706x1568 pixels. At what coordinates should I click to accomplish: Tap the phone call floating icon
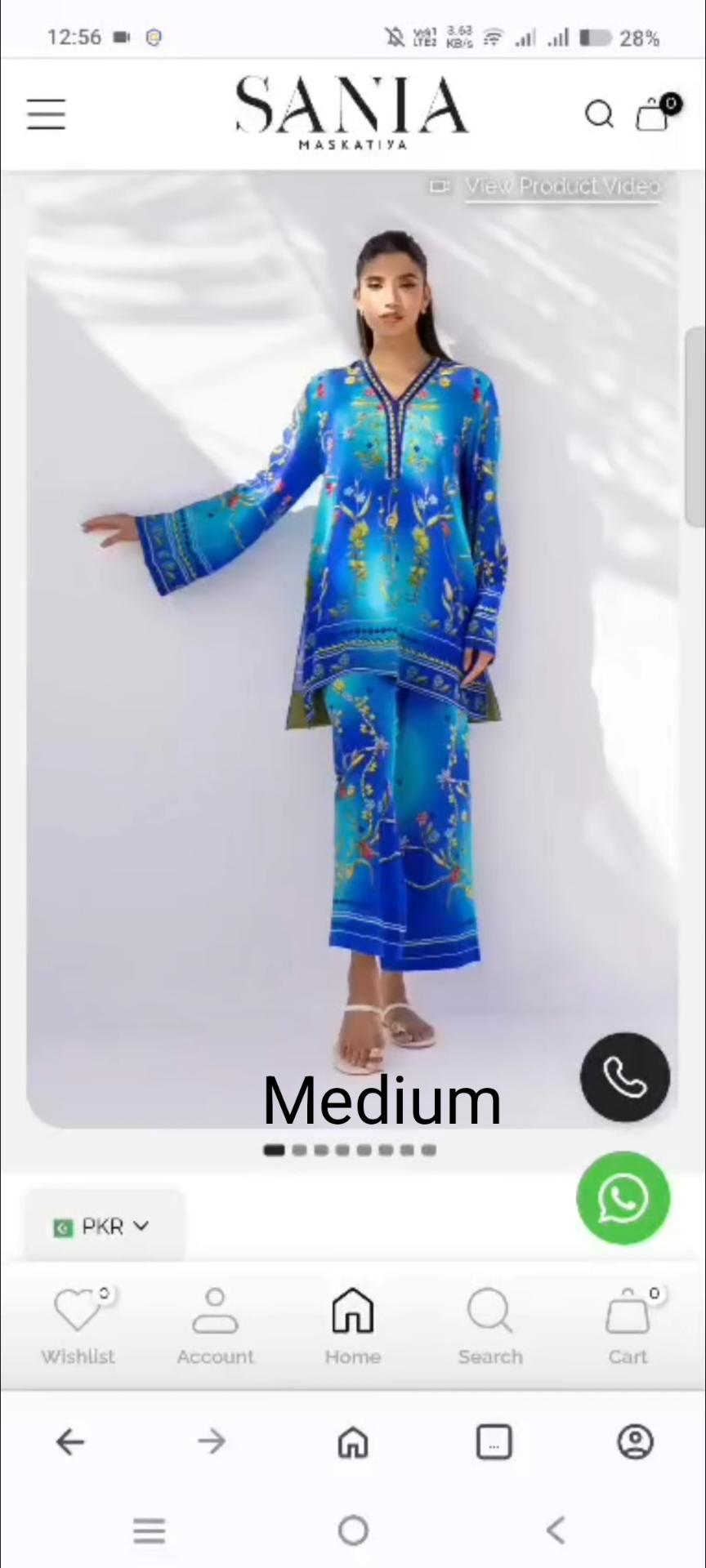tap(625, 1076)
